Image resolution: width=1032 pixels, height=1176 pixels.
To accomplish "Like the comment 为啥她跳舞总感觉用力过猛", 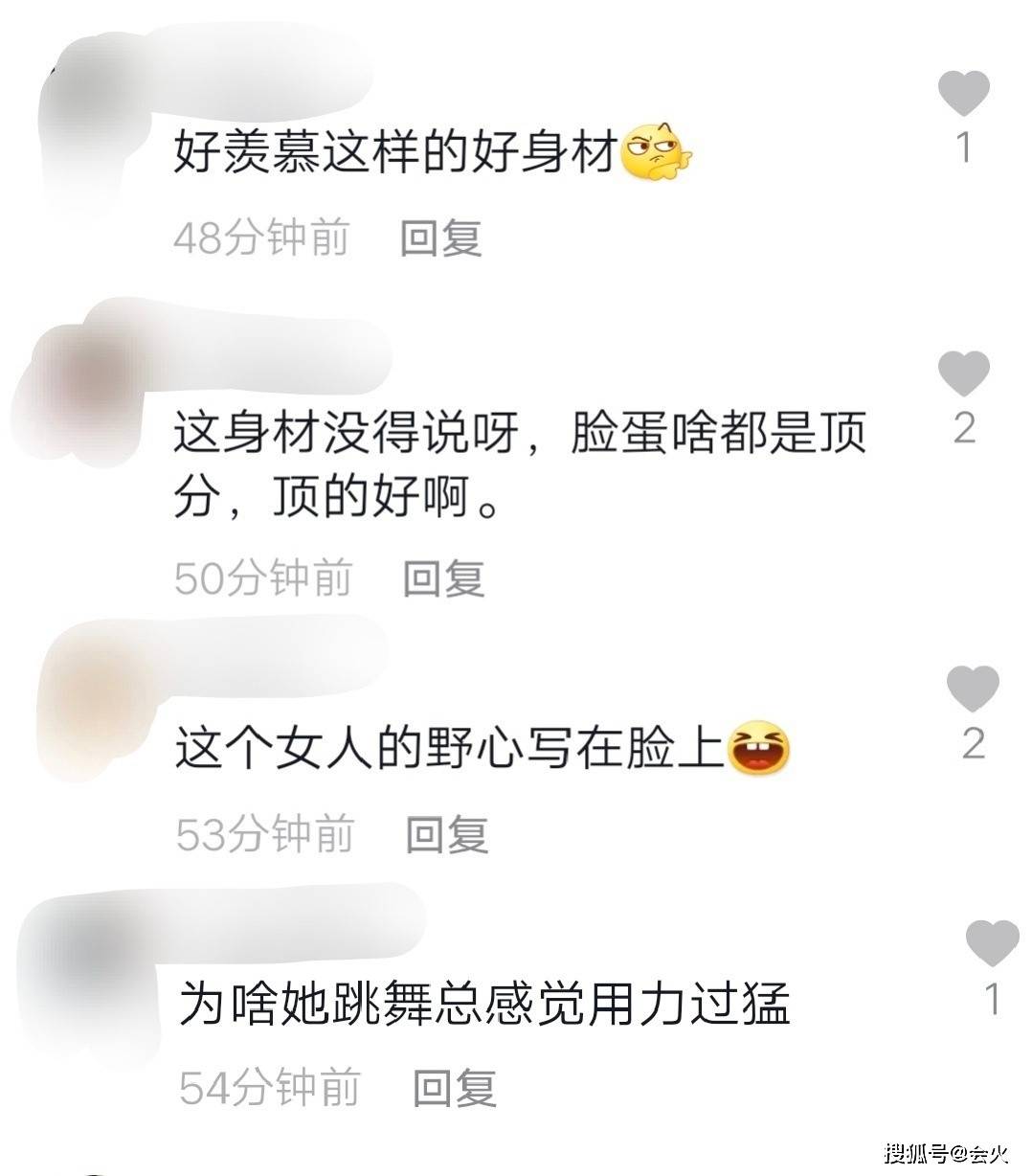I will point(992,942).
